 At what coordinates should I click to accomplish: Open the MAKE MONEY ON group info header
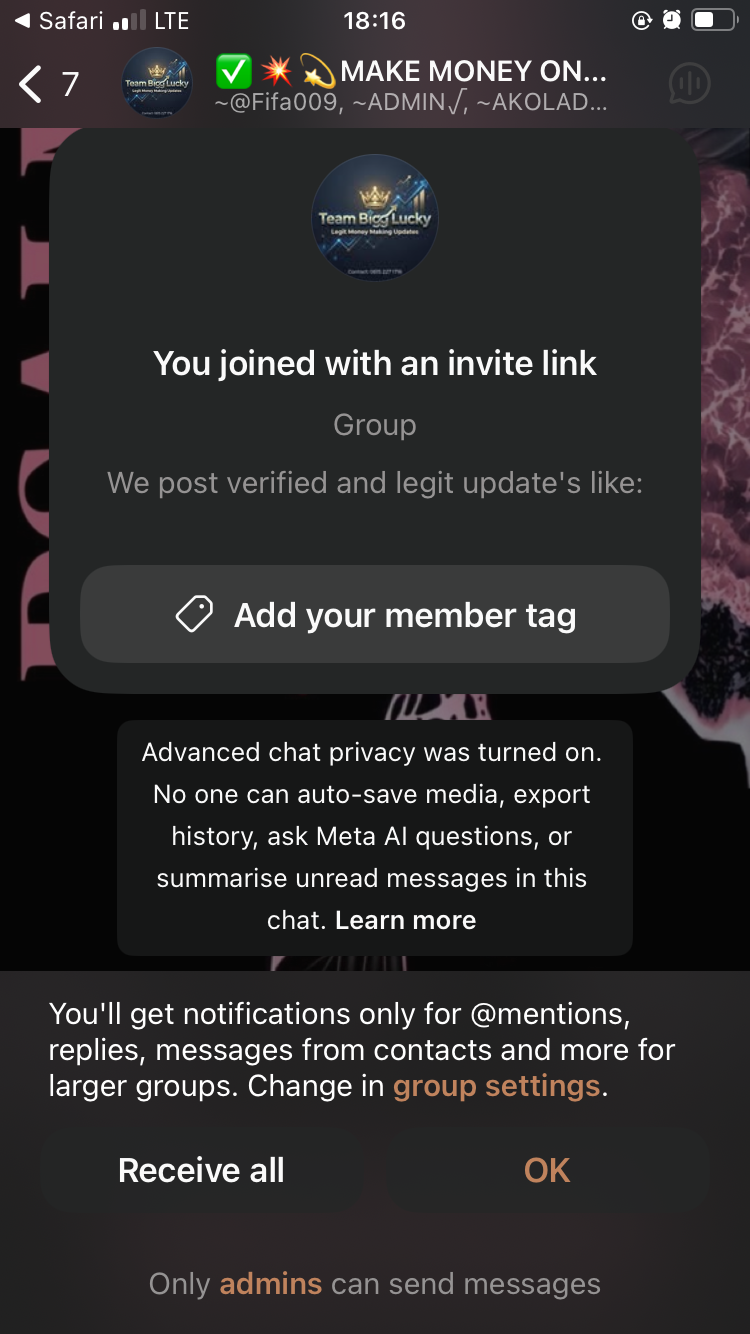[410, 84]
